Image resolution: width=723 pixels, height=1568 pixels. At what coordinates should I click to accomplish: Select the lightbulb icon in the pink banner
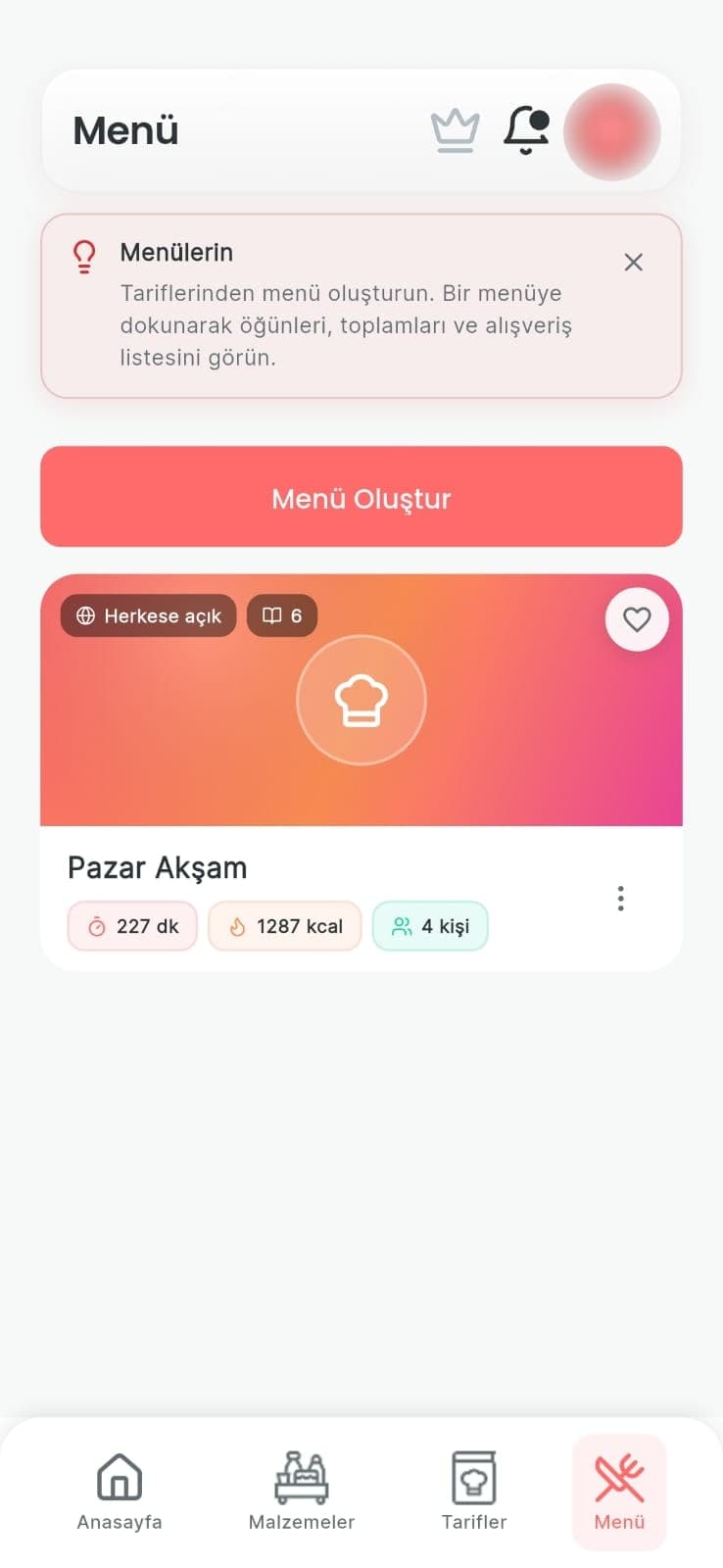[x=83, y=257]
